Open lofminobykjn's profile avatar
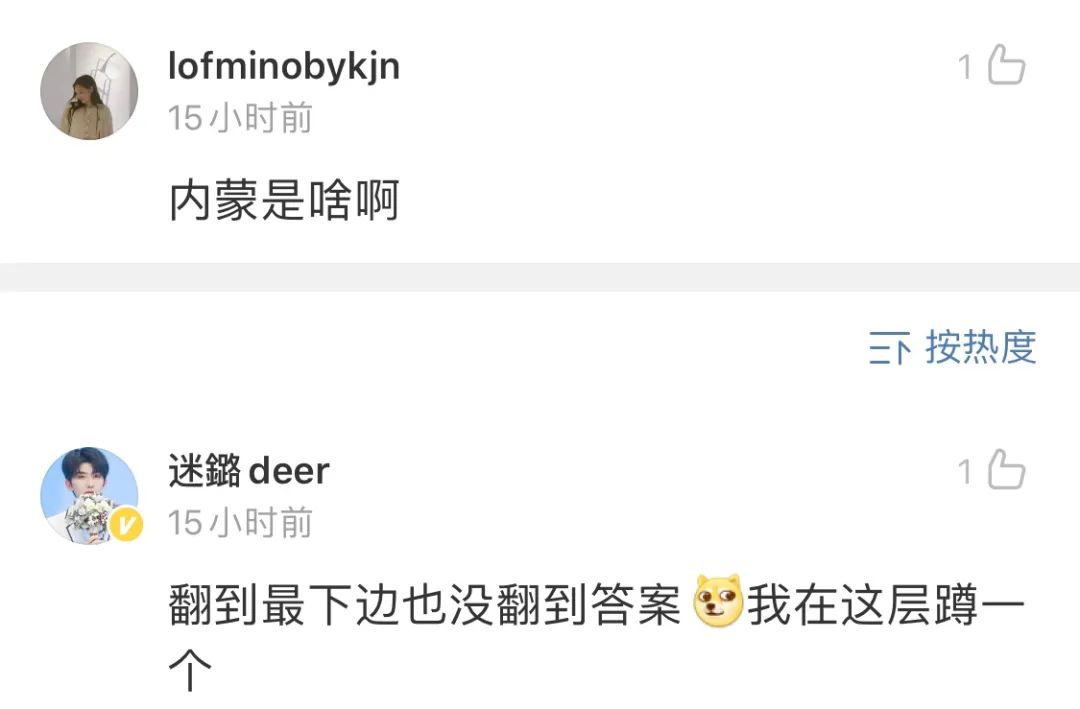Screen dimensions: 1080x709 click(x=88, y=91)
